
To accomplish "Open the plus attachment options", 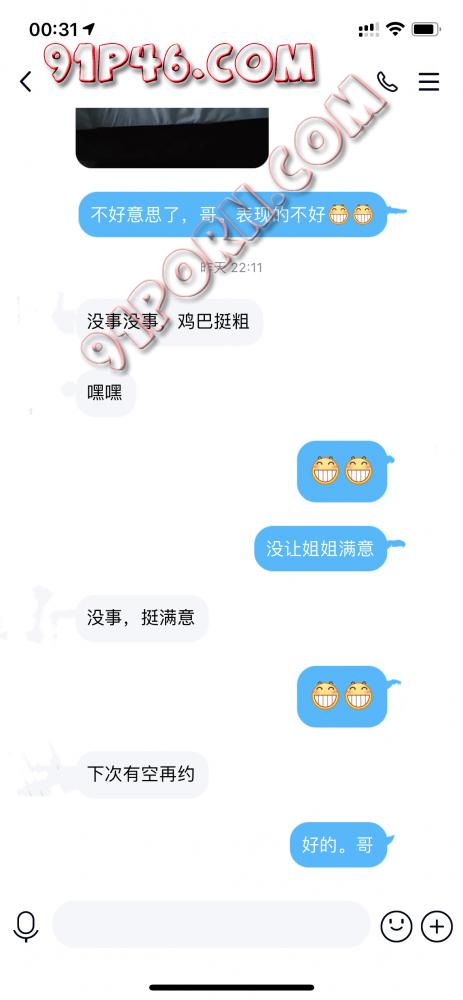I will point(437,925).
